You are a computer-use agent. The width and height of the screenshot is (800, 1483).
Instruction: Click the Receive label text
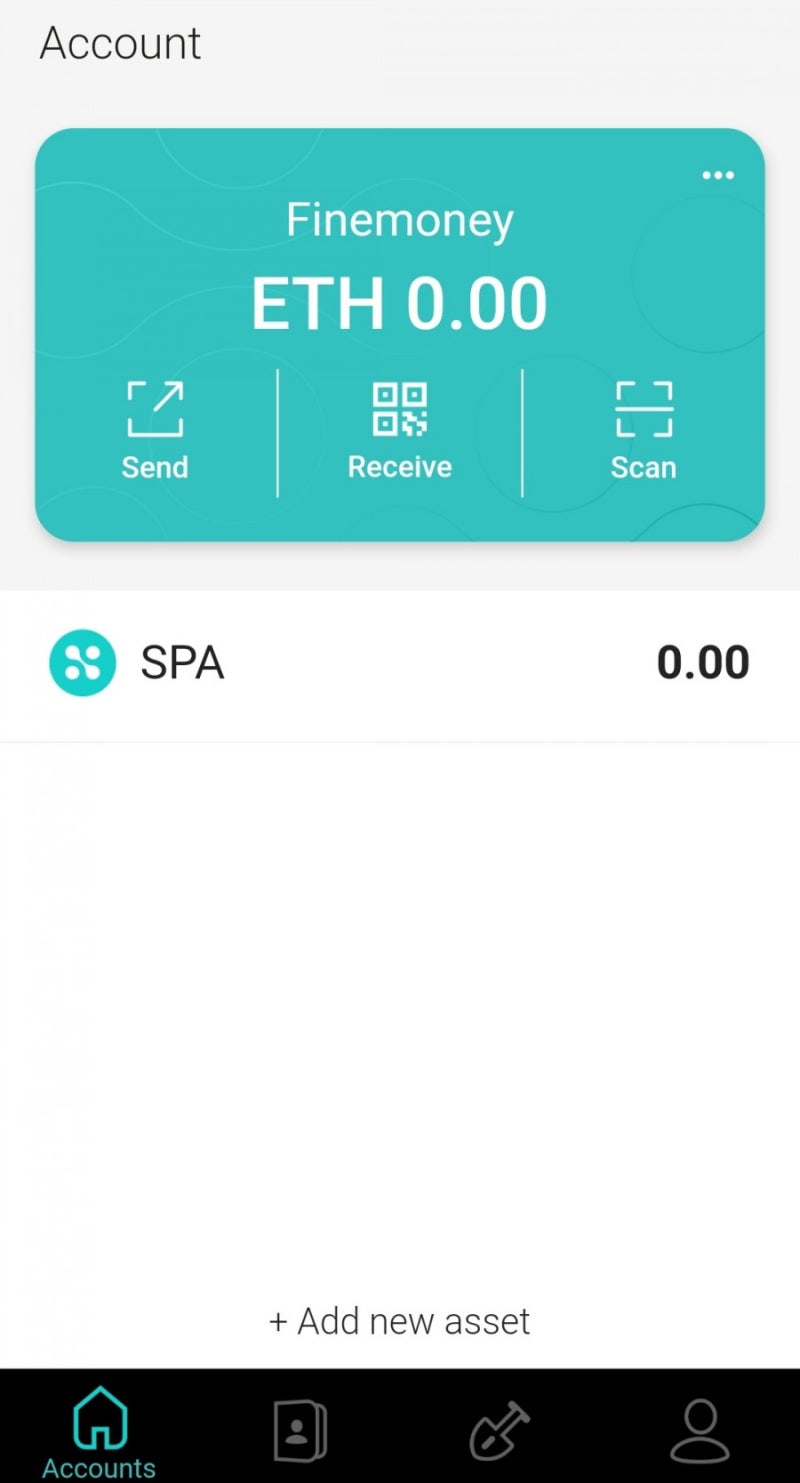(399, 466)
